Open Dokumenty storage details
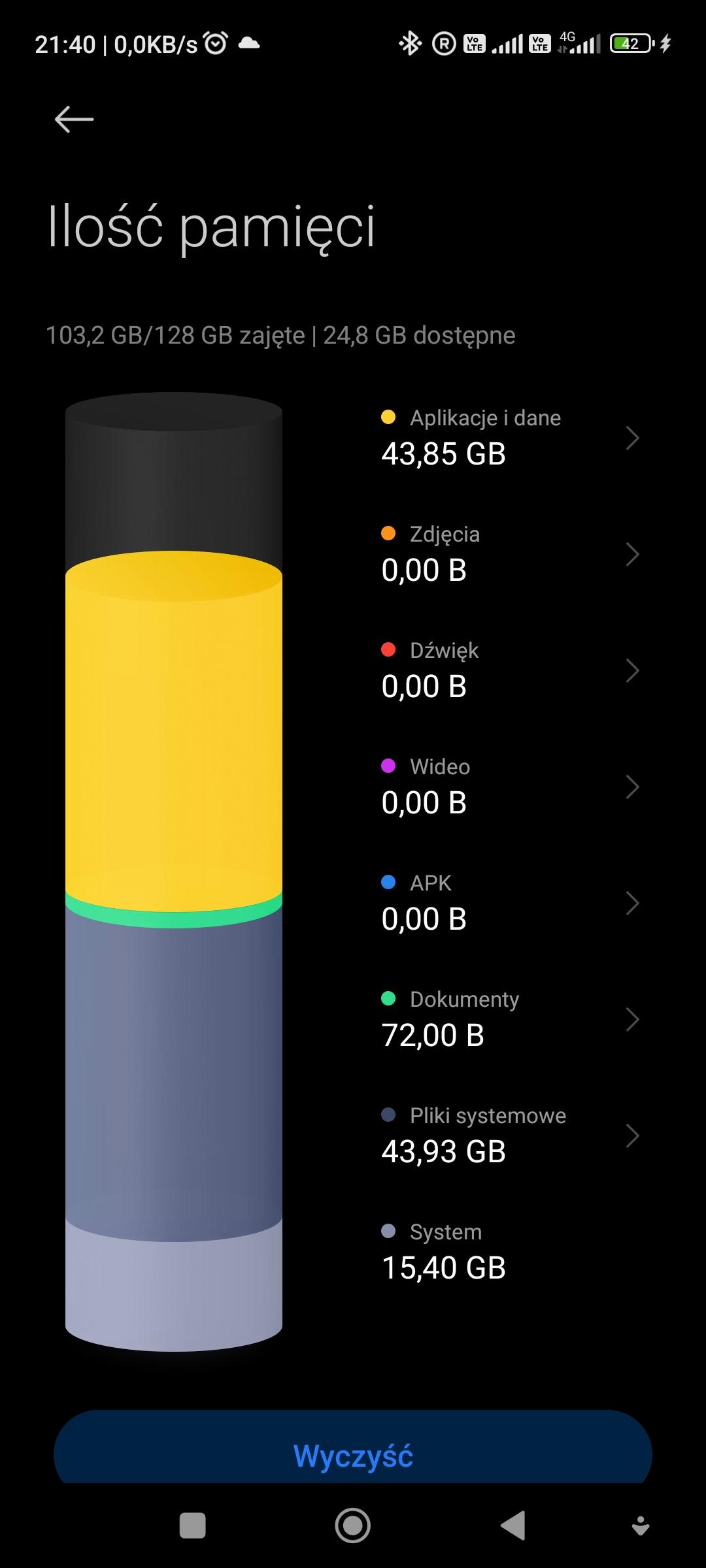The width and height of the screenshot is (706, 1568). tap(510, 1019)
